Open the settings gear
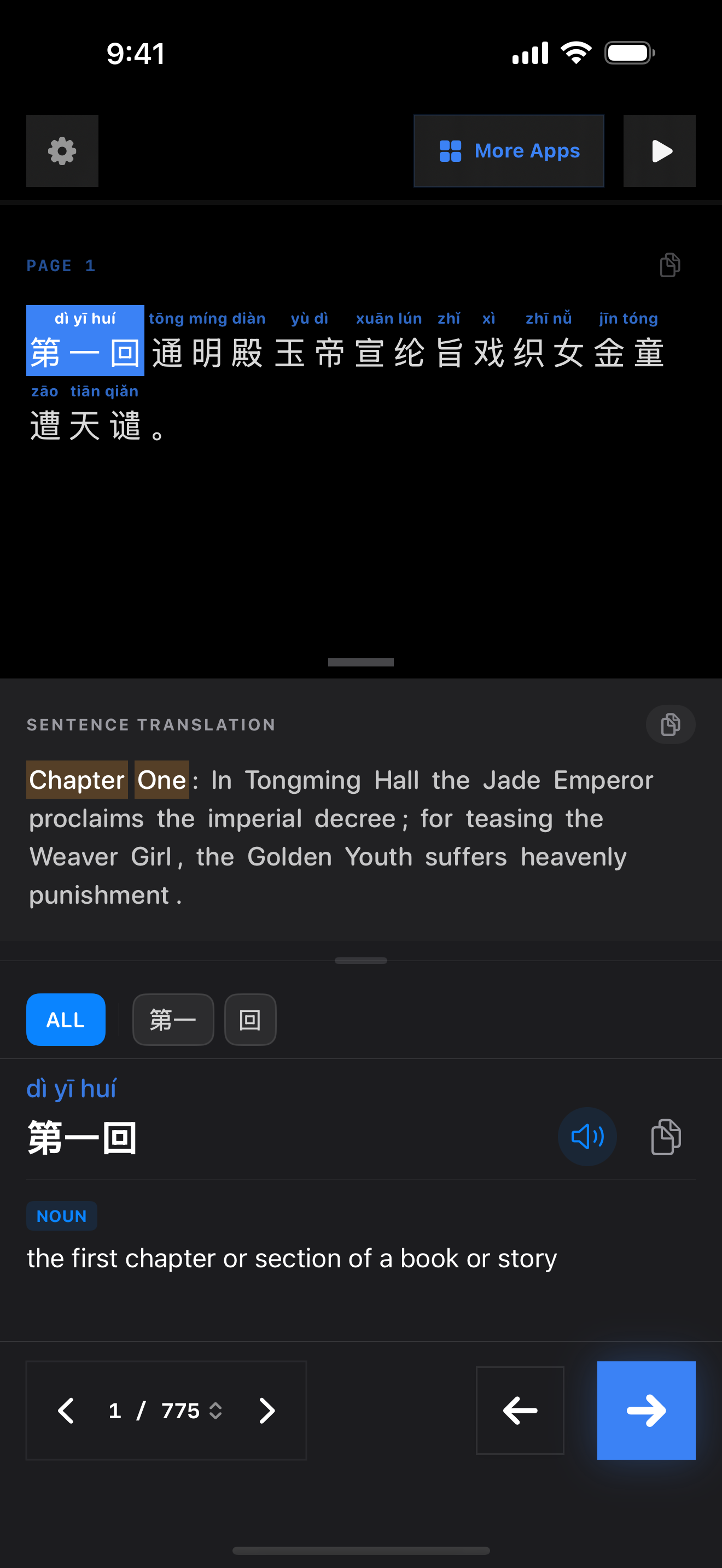Viewport: 722px width, 1568px height. coord(62,151)
